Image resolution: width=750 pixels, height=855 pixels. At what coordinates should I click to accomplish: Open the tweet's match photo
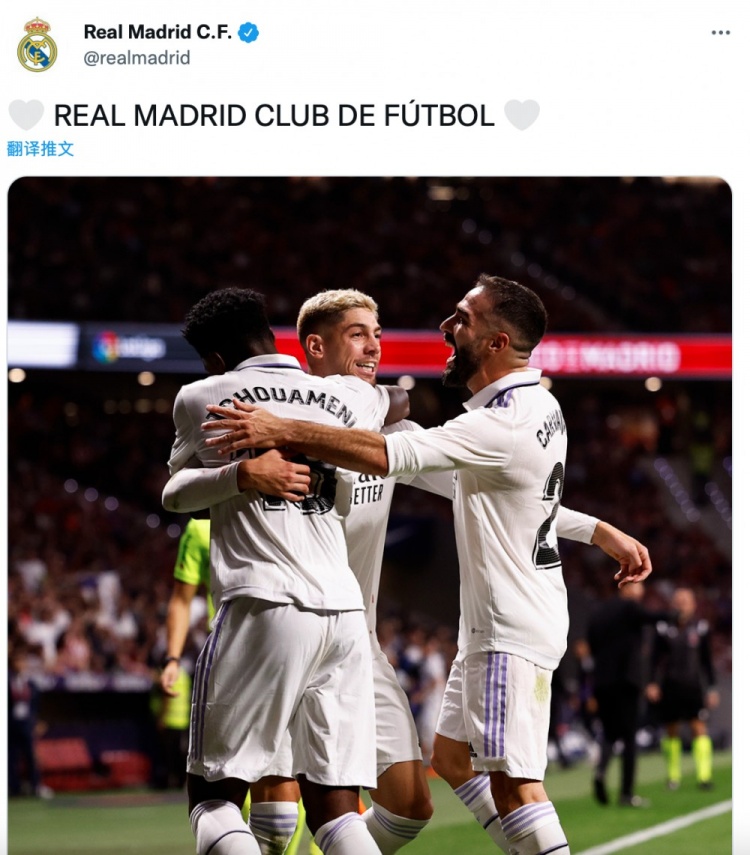point(370,515)
